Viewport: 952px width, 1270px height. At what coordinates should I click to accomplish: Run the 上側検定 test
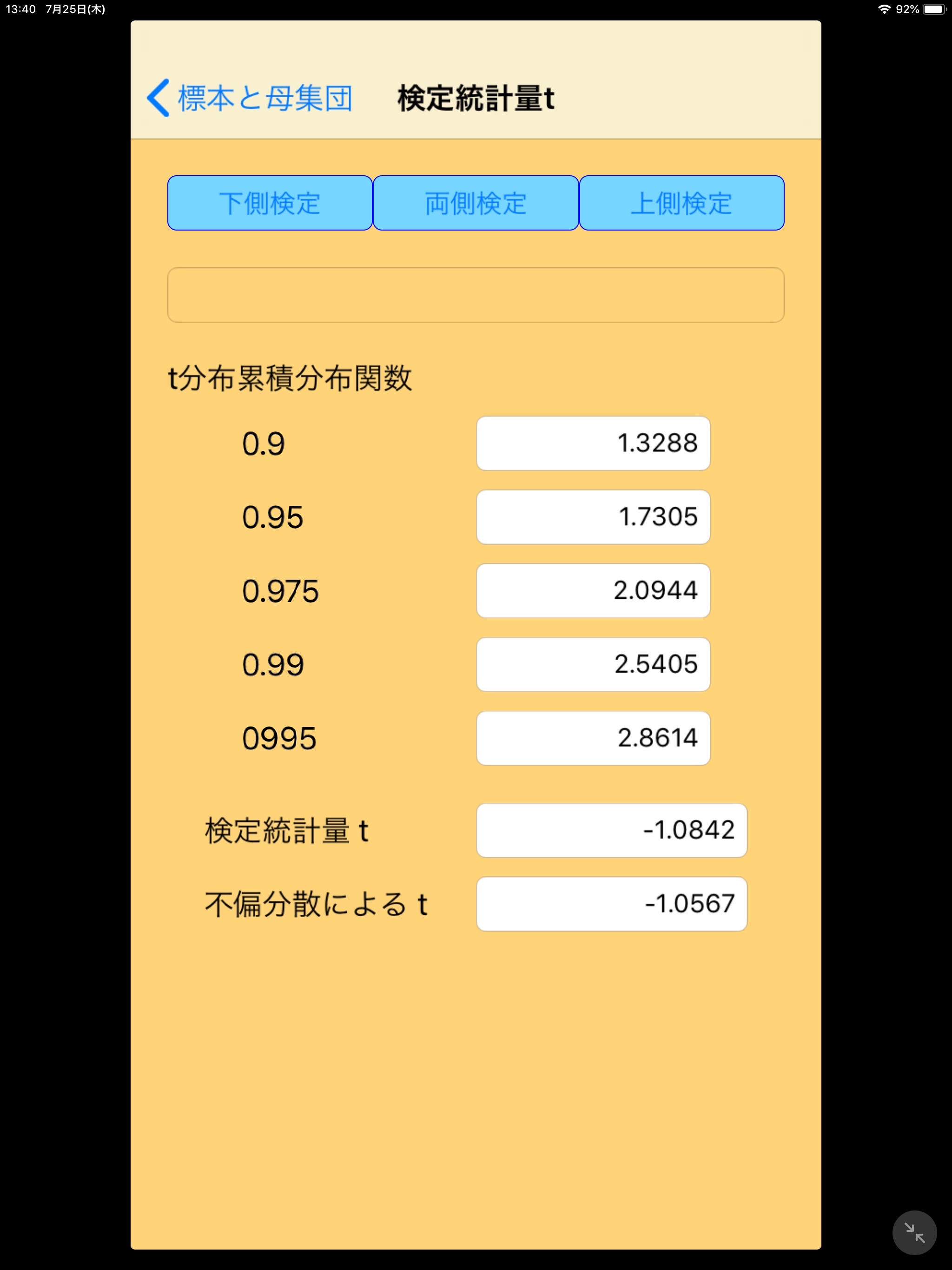[x=681, y=203]
